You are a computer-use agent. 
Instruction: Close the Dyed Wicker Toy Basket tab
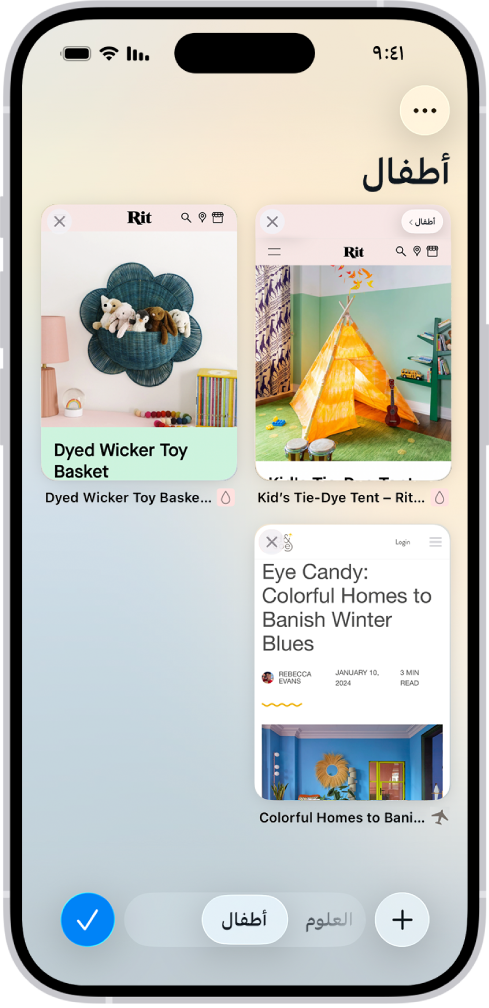(x=60, y=222)
